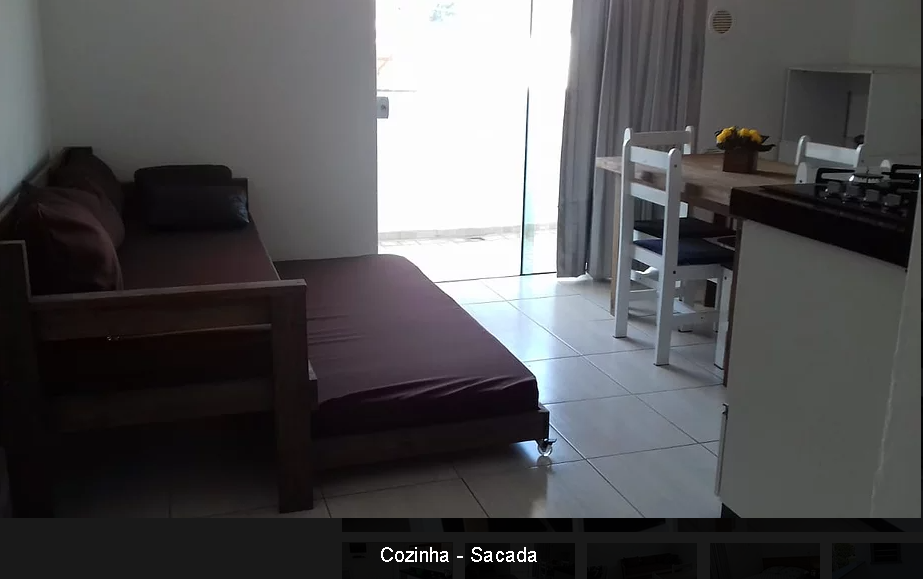
Task: Tap the main Cozinha - Sacada photo
Action: 460,260
